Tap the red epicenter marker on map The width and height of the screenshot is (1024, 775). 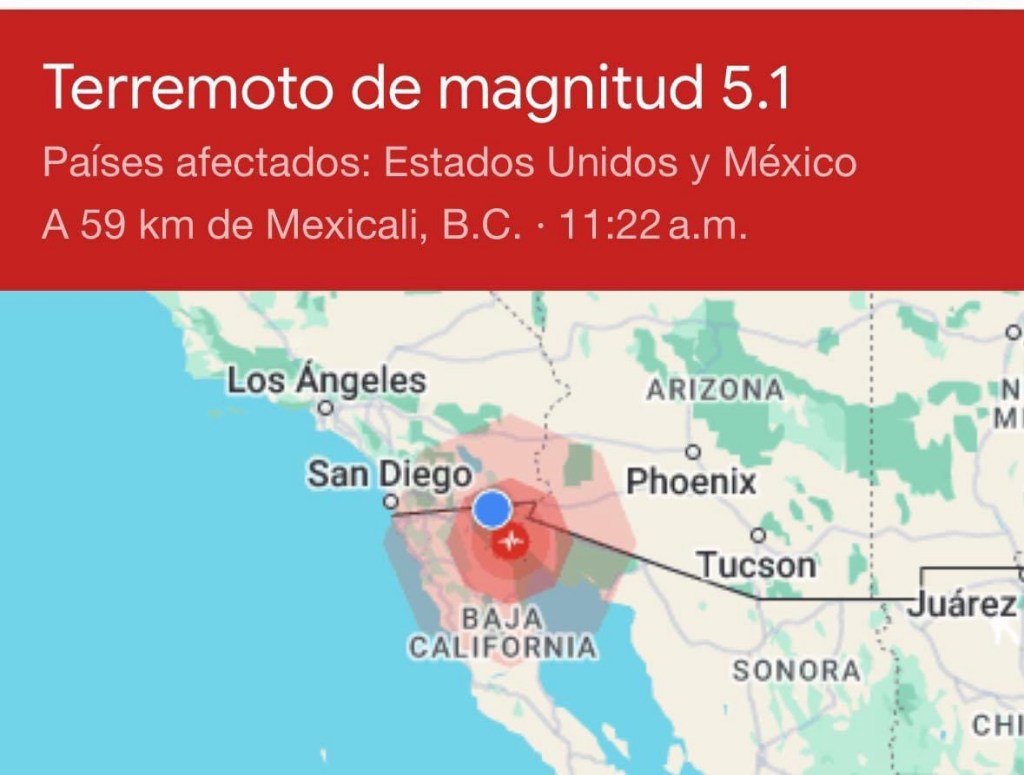click(x=512, y=541)
